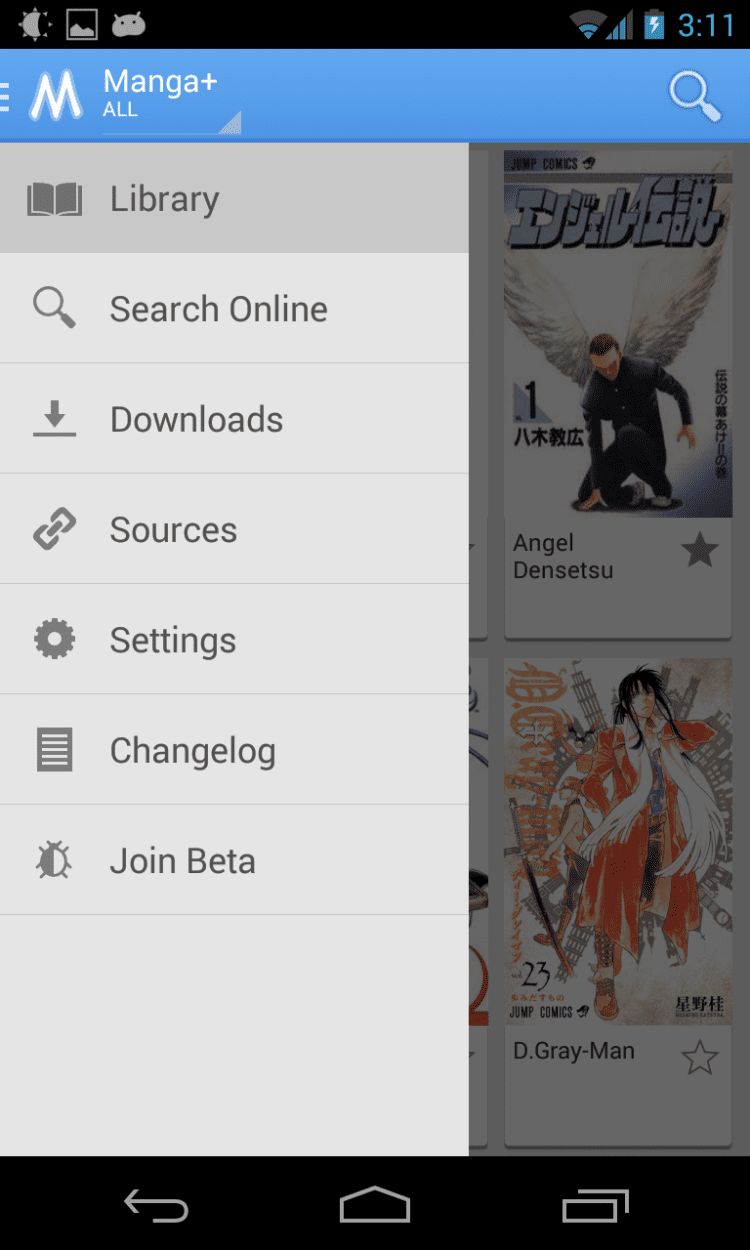Open Settings from the drawer
The image size is (750, 1250).
click(234, 640)
